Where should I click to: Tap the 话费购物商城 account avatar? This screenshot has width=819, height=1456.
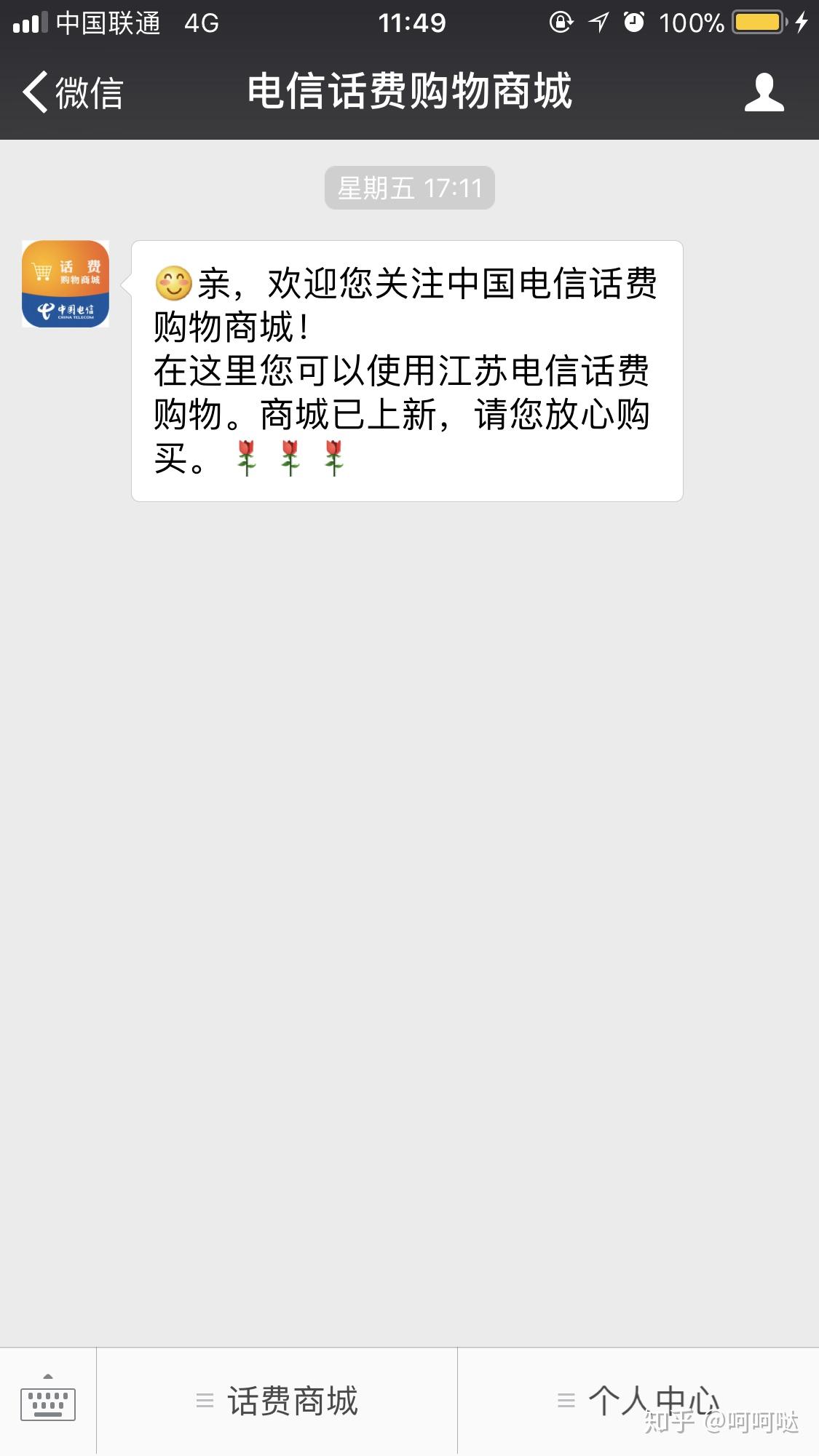tap(66, 284)
